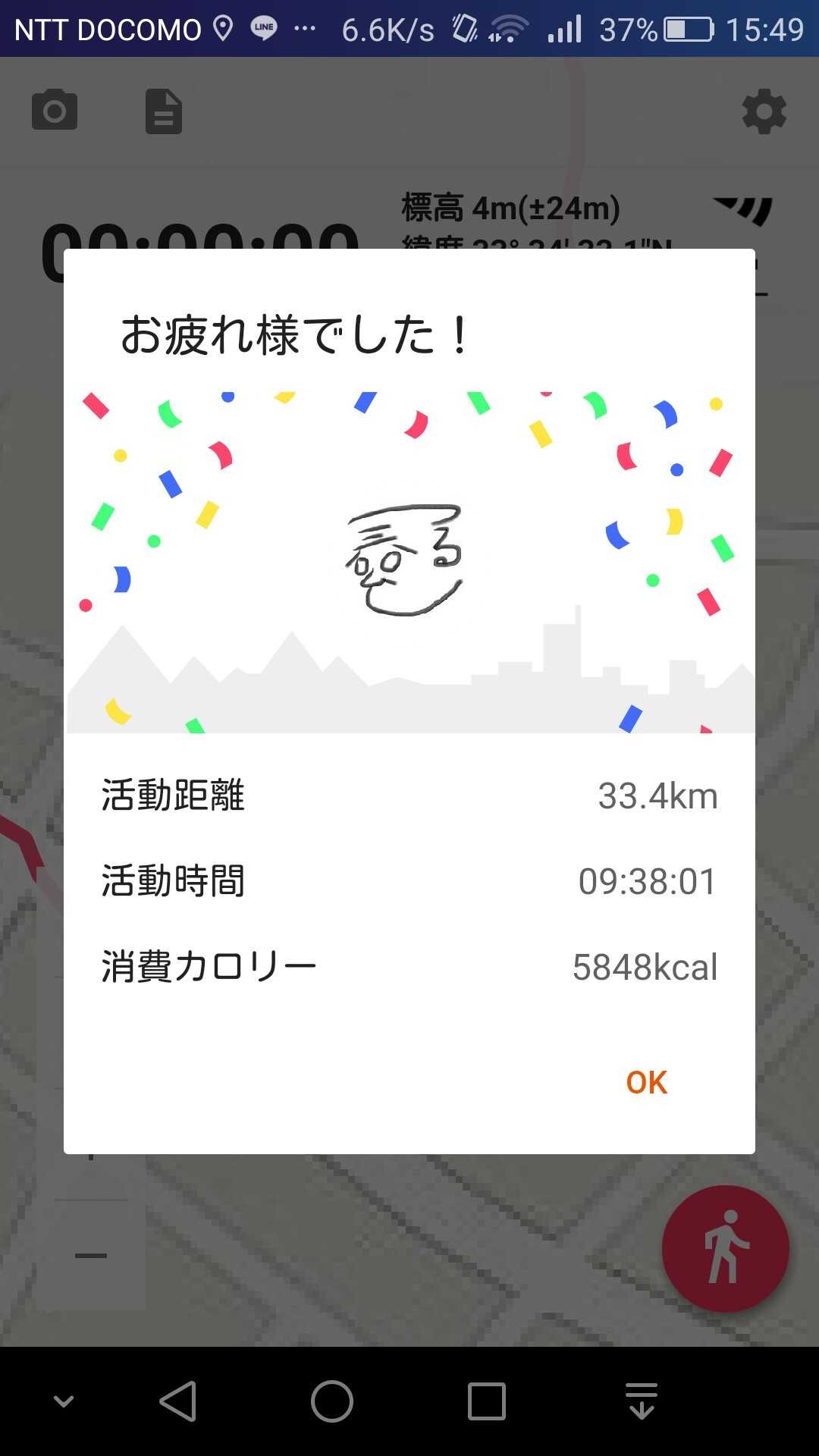Pull down the notification panel icon
Viewport: 819px width, 1456px height.
[x=642, y=1401]
